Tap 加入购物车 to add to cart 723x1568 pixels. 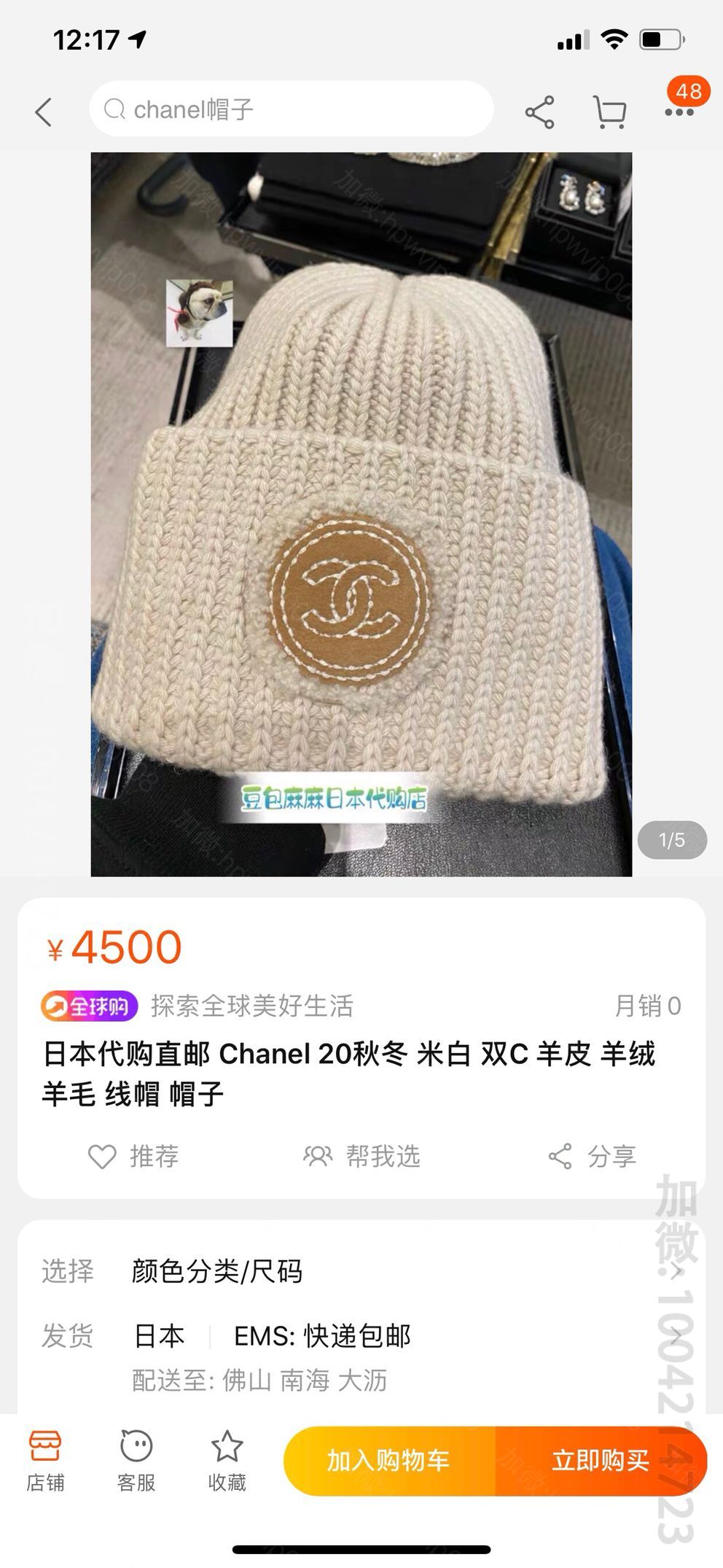(x=389, y=1461)
